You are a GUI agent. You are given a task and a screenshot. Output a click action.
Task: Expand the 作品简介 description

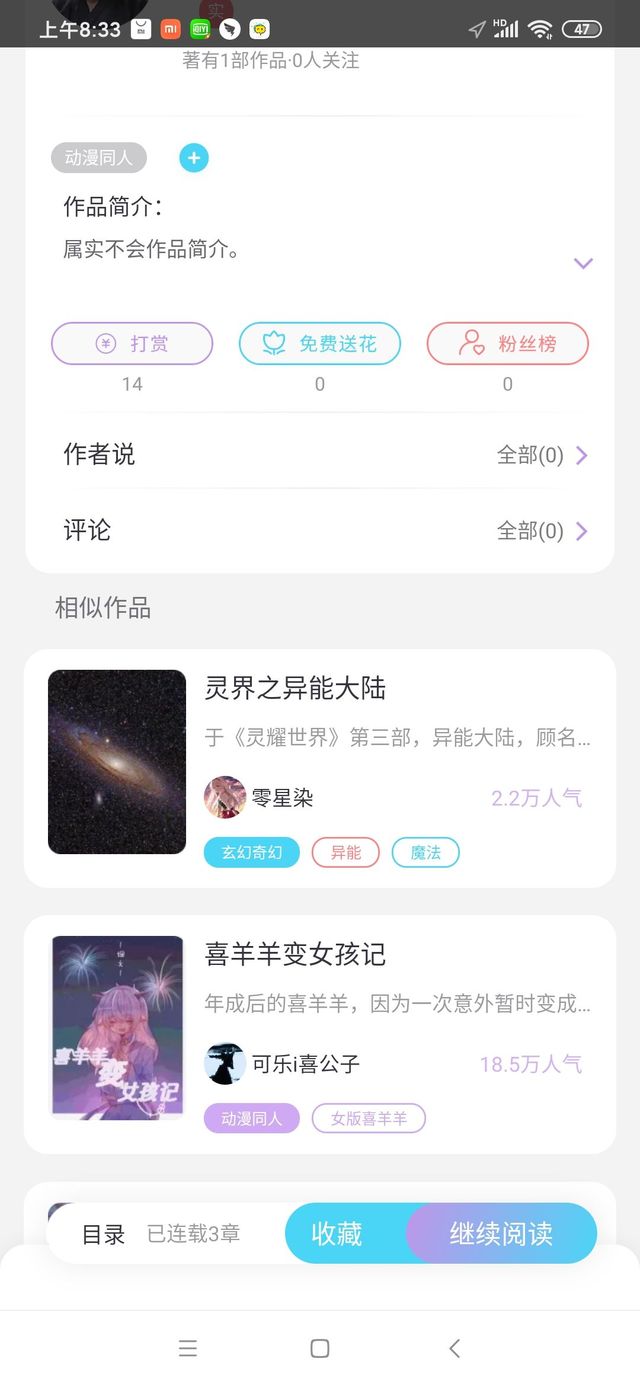(583, 263)
